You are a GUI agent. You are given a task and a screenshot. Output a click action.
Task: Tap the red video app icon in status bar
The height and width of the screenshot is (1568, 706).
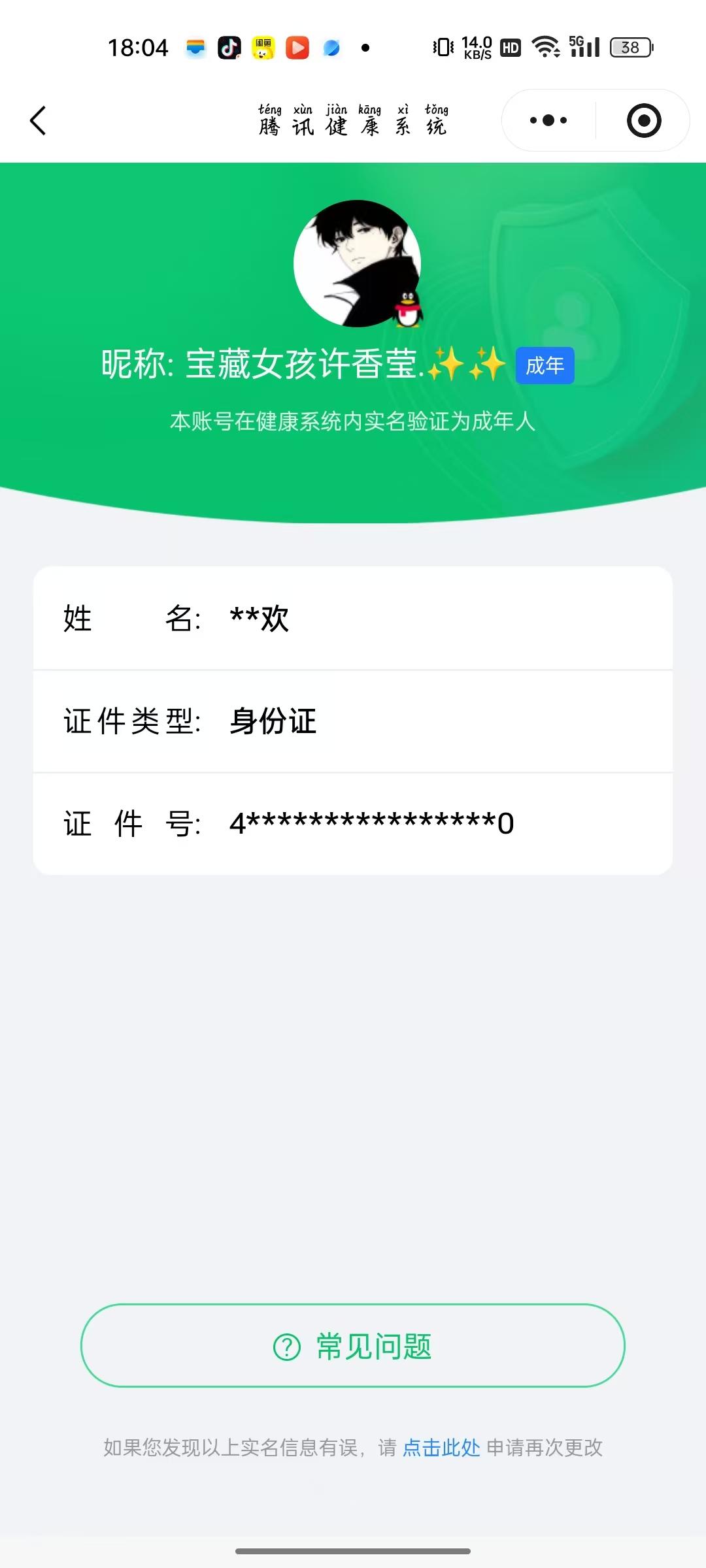tap(298, 47)
